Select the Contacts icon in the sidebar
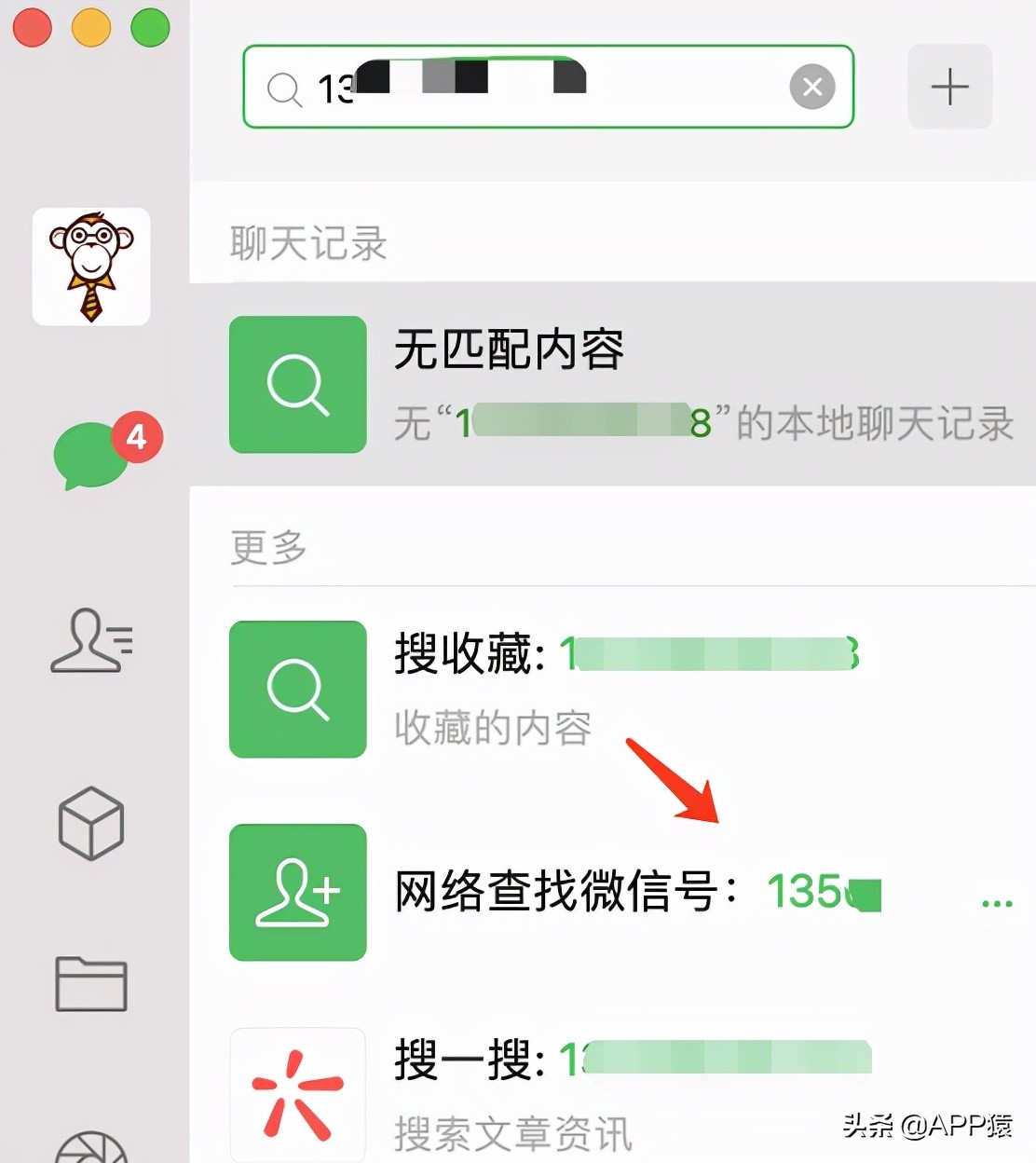Image resolution: width=1036 pixels, height=1163 pixels. pyautogui.click(x=90, y=641)
